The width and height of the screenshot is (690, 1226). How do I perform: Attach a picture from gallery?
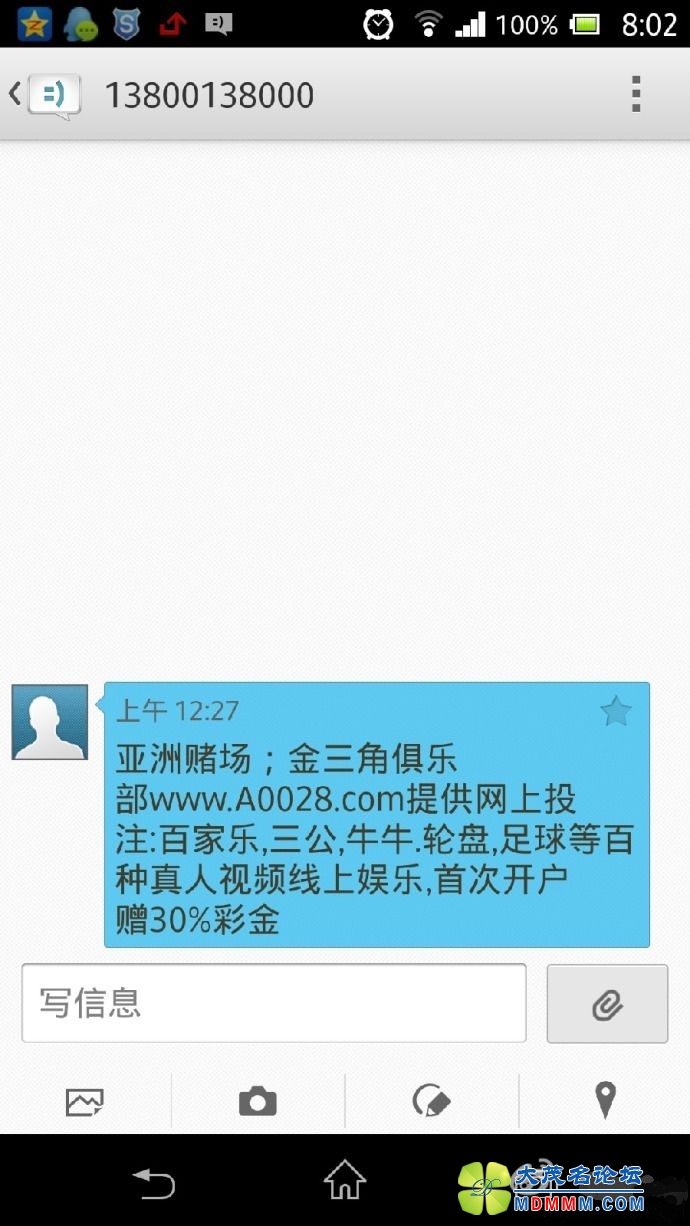[85, 1102]
